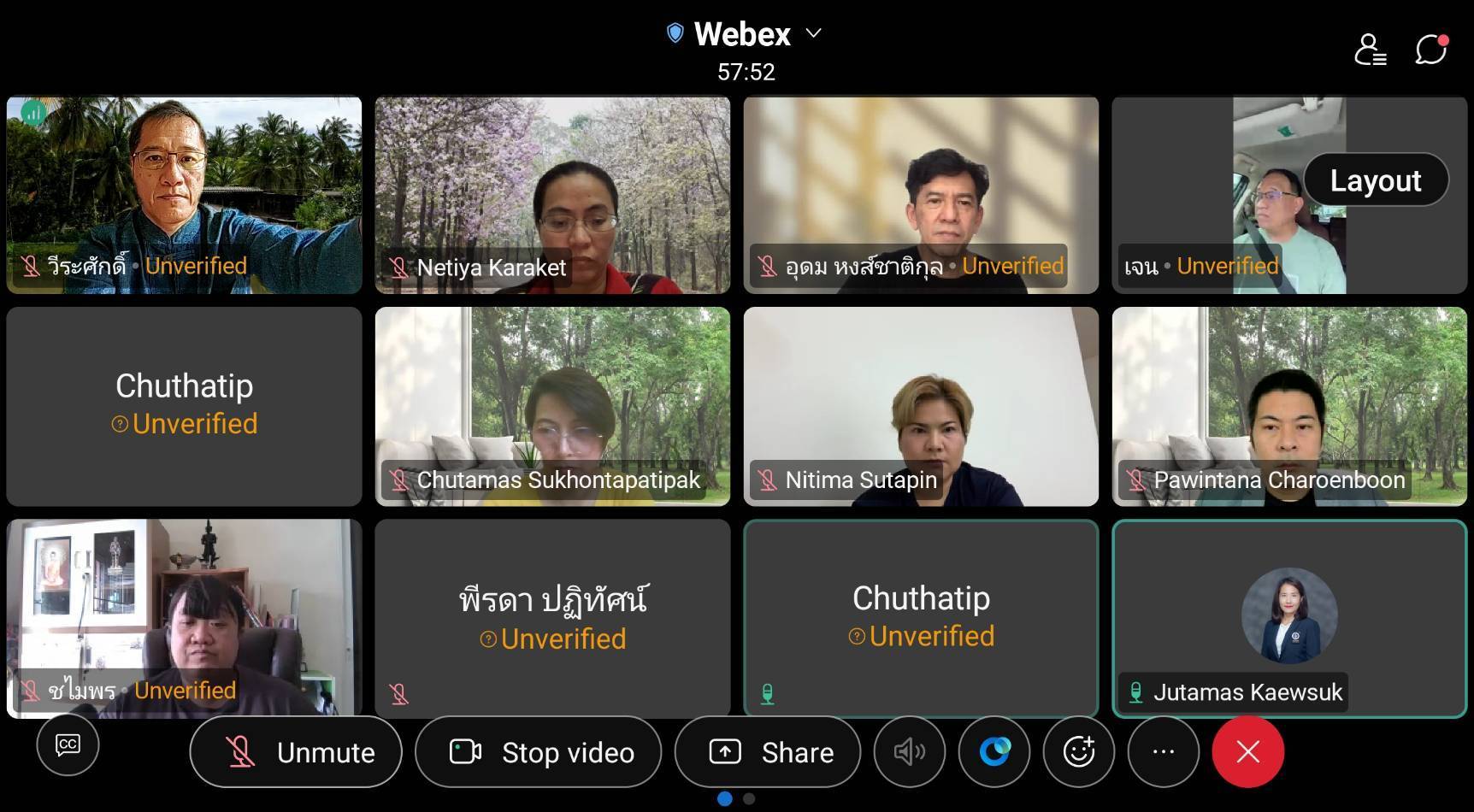
Task: Toggle closed captions
Action: click(x=68, y=744)
